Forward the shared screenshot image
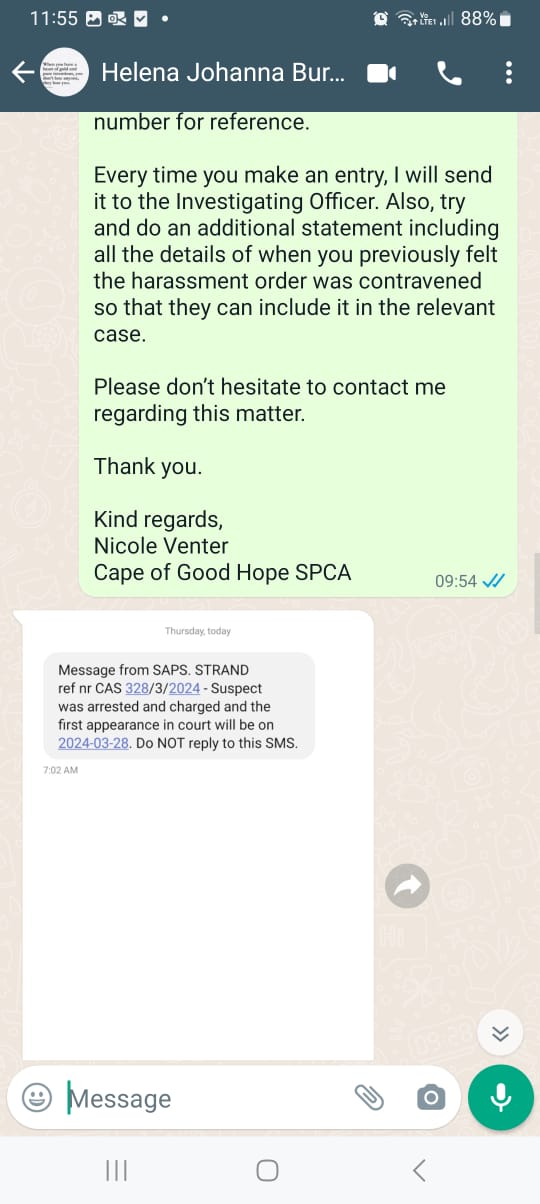This screenshot has height=1204, width=540. coord(408,885)
